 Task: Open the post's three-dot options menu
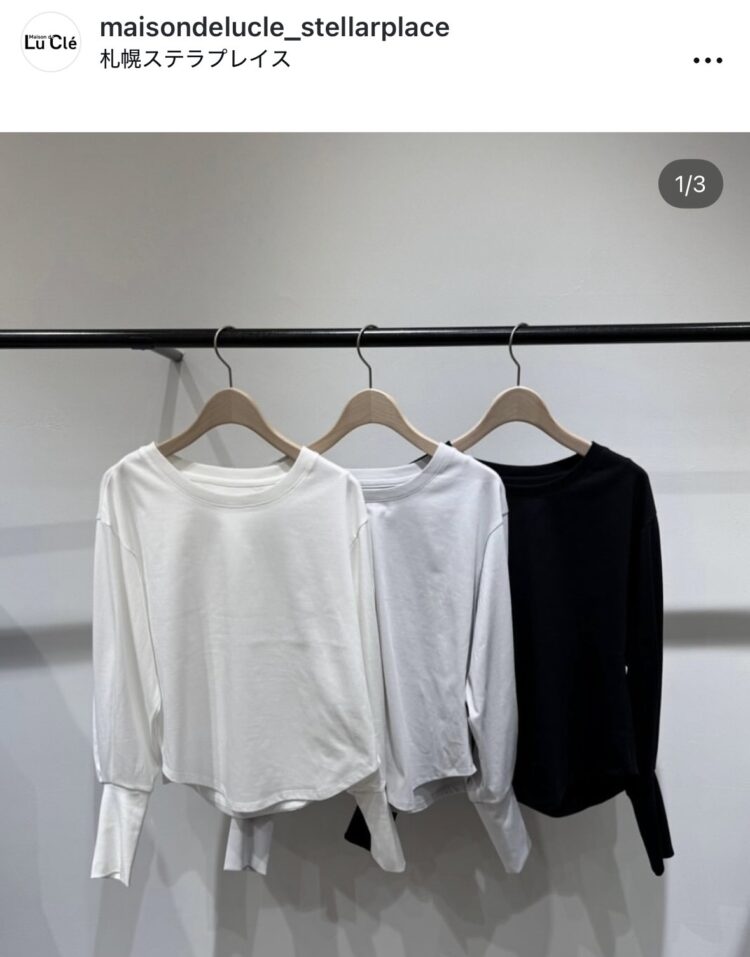click(707, 60)
